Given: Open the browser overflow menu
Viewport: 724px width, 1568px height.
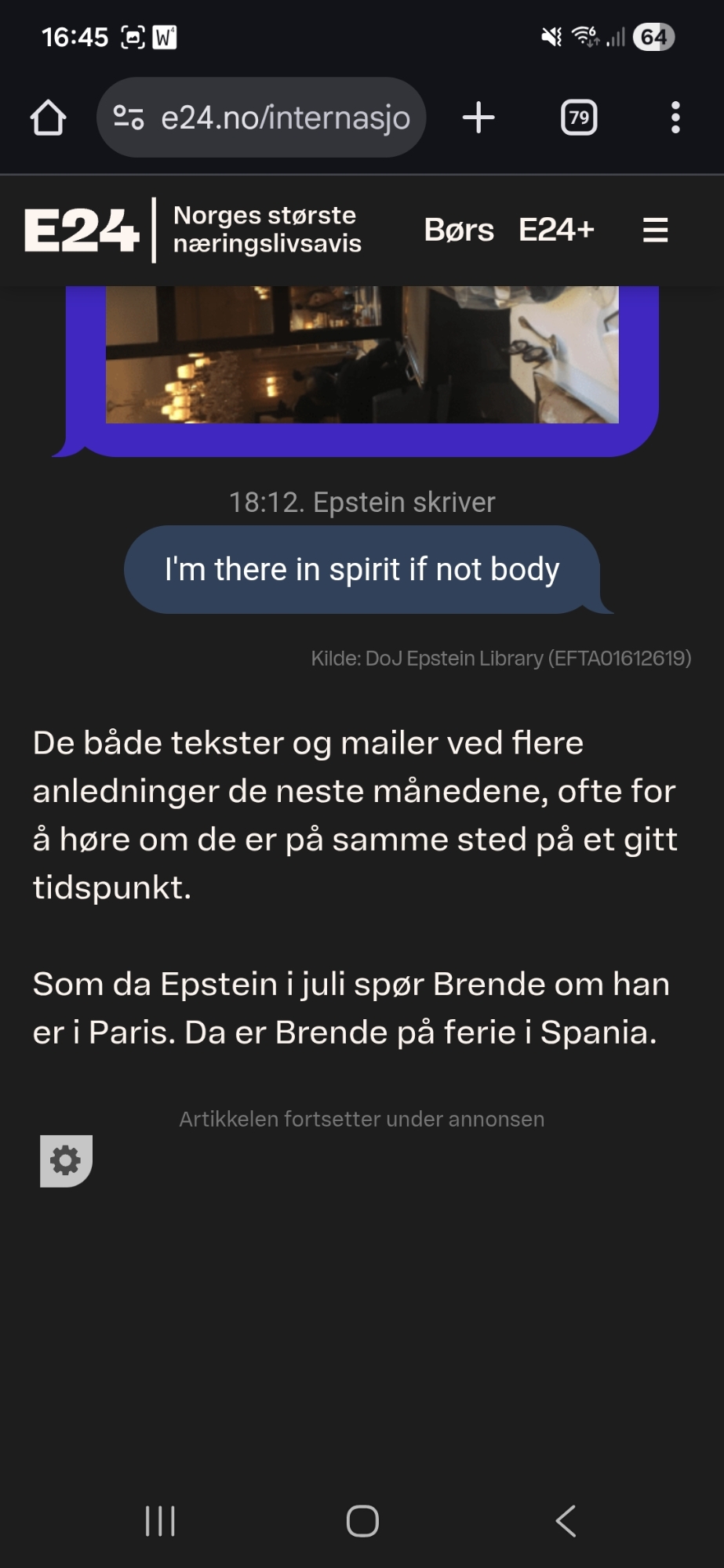Looking at the screenshot, I should [x=675, y=118].
